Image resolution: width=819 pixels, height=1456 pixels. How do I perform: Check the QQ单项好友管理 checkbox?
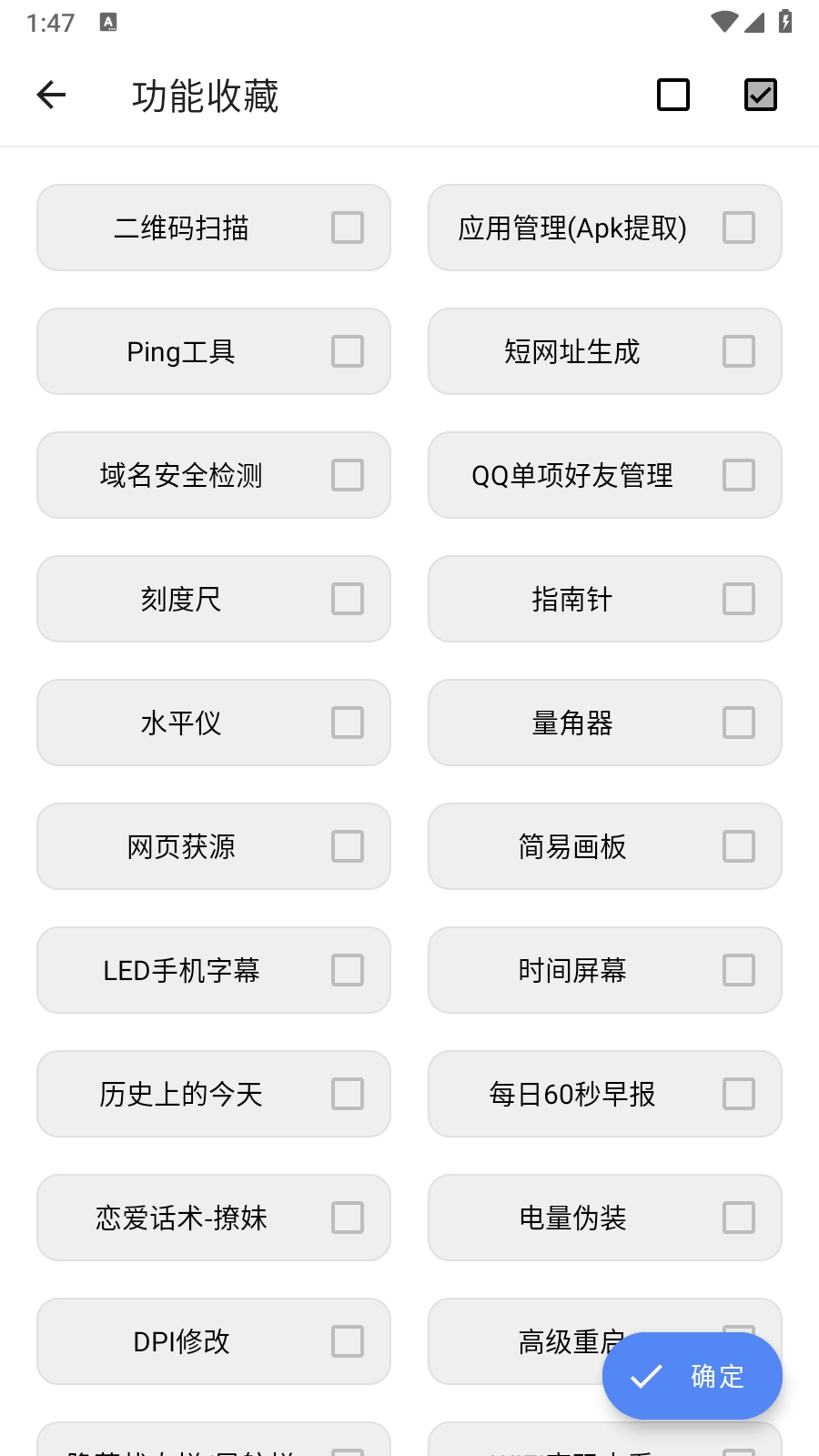pos(739,475)
